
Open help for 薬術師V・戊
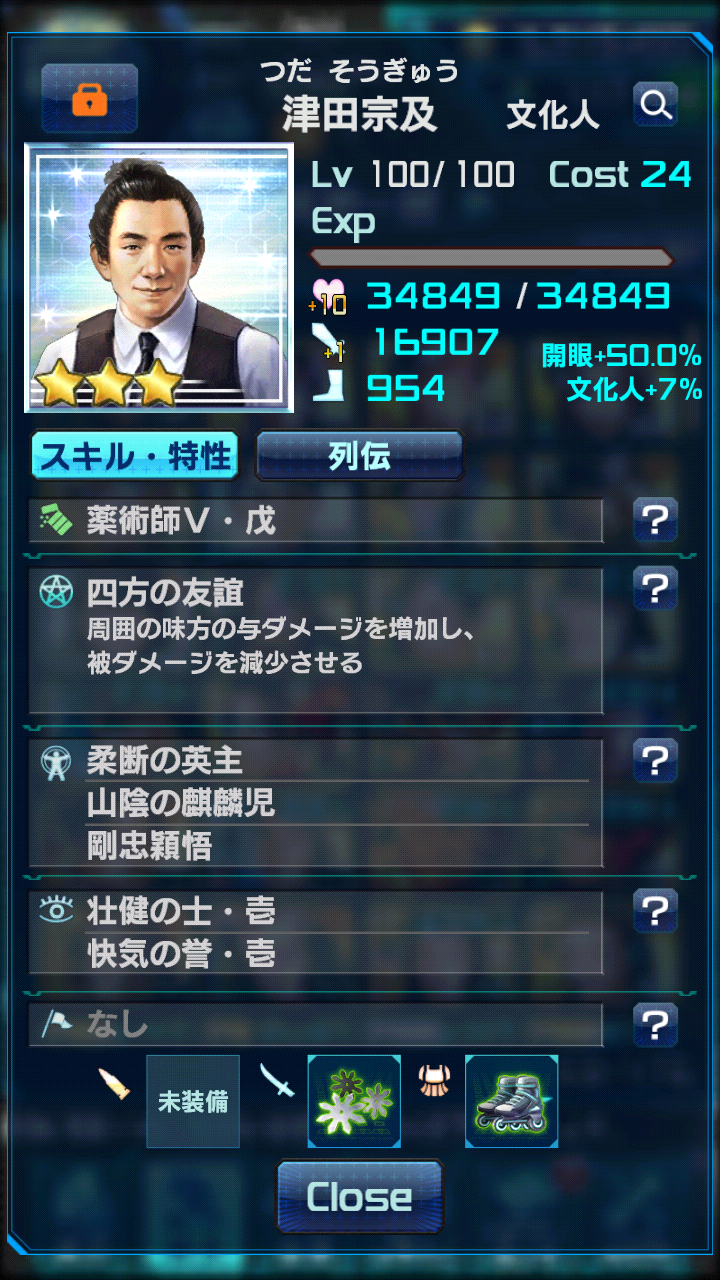coord(655,520)
